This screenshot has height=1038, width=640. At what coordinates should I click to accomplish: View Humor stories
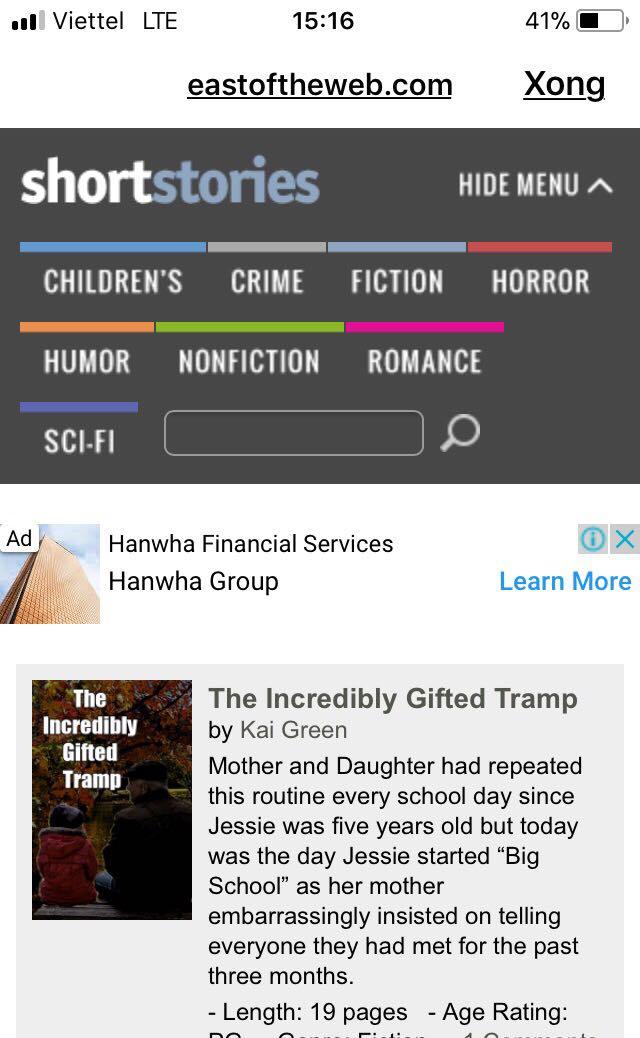point(87,362)
